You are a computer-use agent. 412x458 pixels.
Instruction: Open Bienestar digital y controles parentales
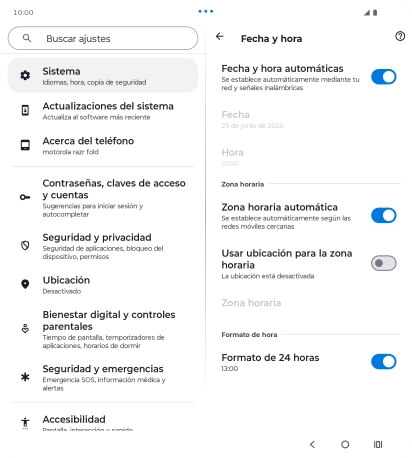tap(103, 329)
